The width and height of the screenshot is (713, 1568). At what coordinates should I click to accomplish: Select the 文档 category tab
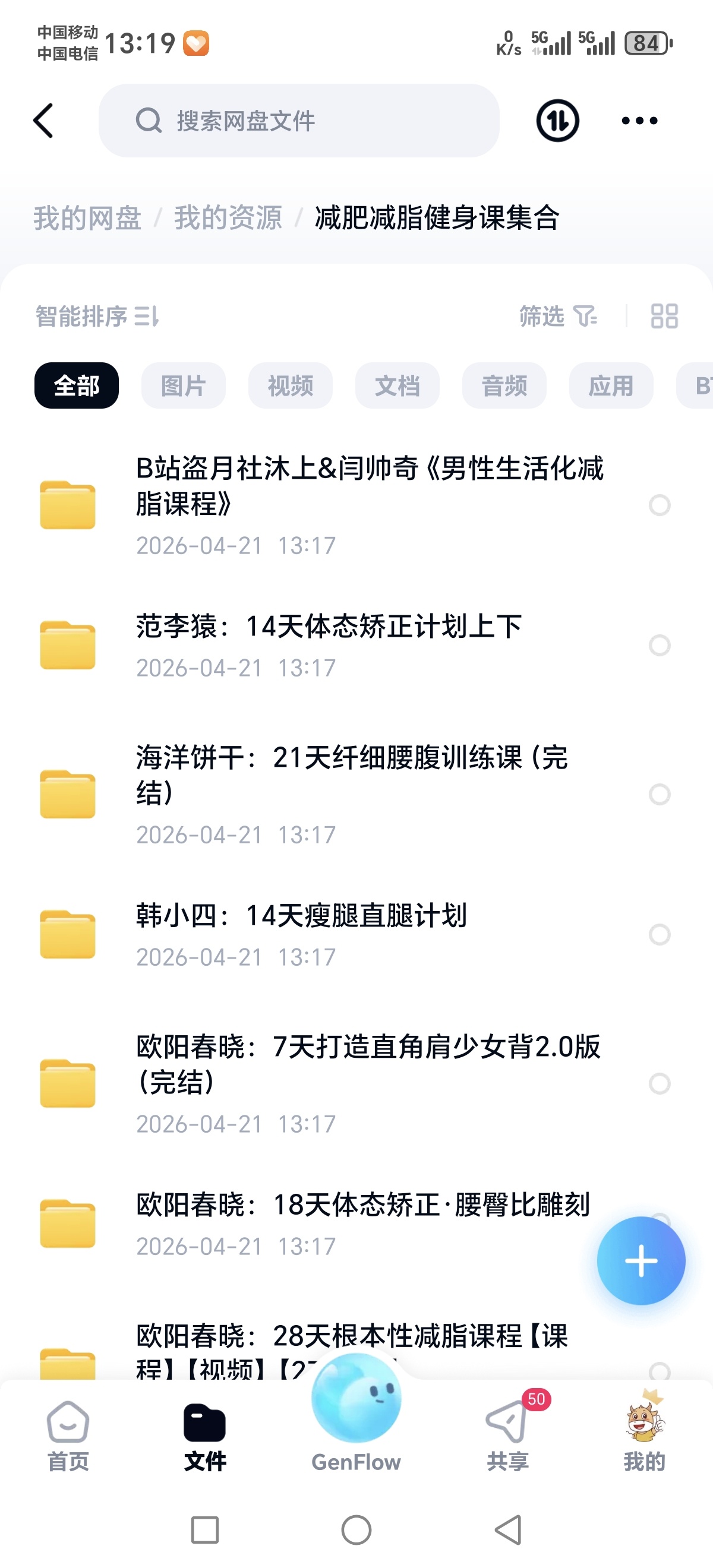[397, 385]
